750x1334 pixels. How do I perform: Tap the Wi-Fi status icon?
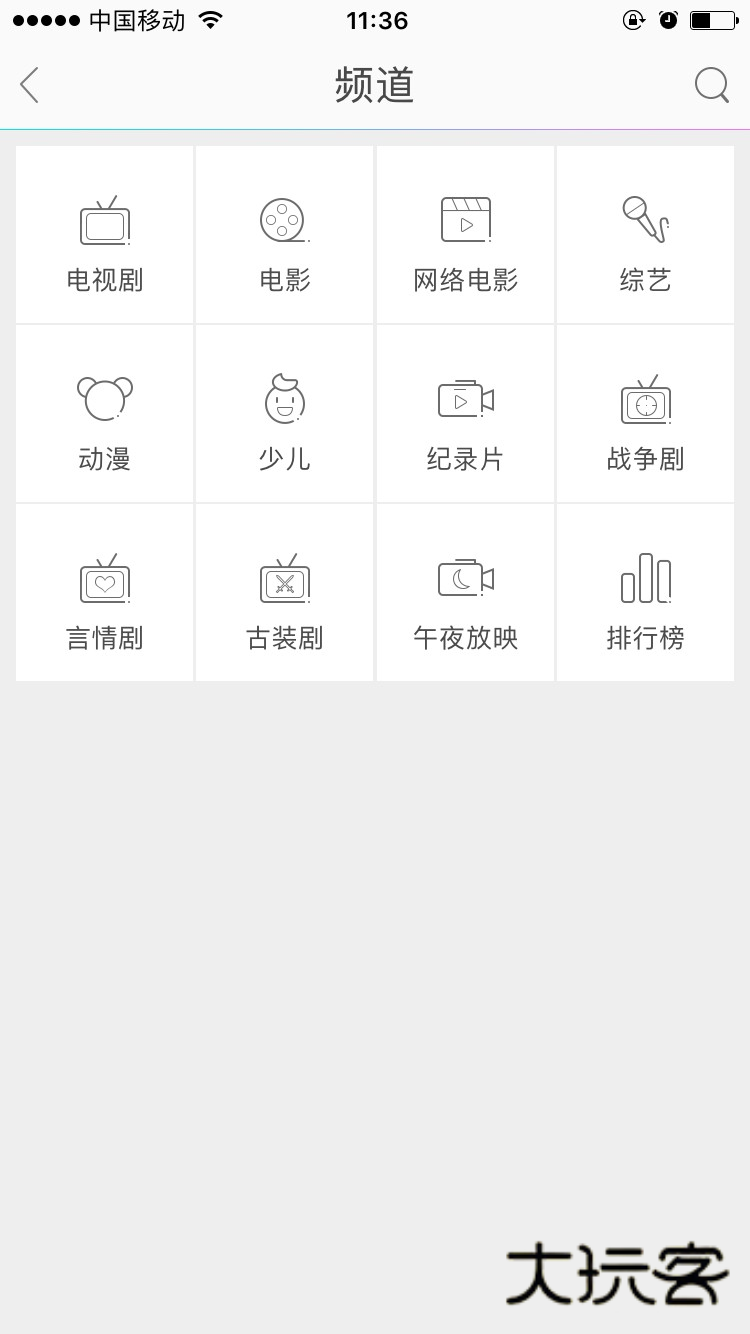(x=208, y=18)
